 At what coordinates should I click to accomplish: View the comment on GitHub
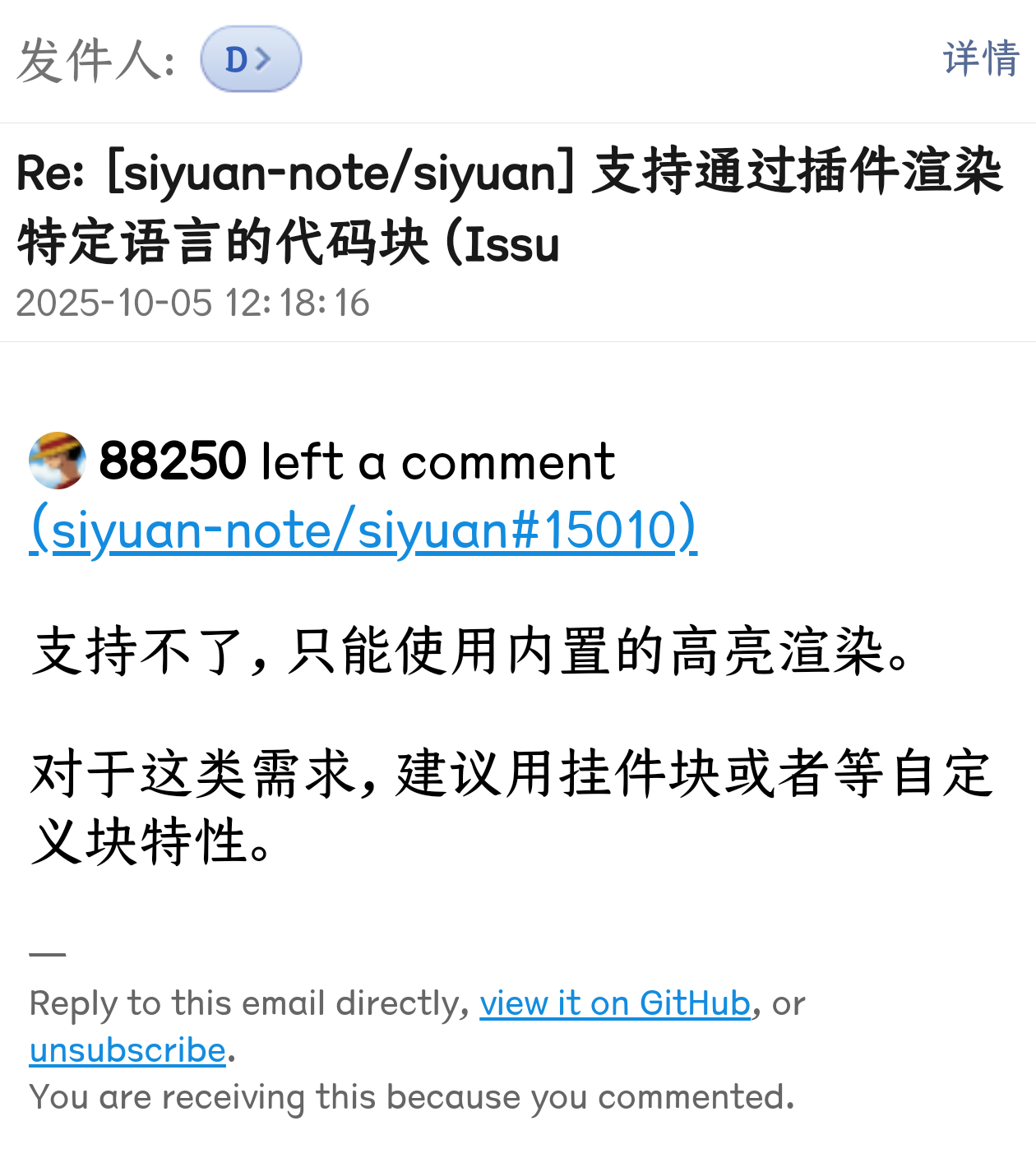(616, 1003)
